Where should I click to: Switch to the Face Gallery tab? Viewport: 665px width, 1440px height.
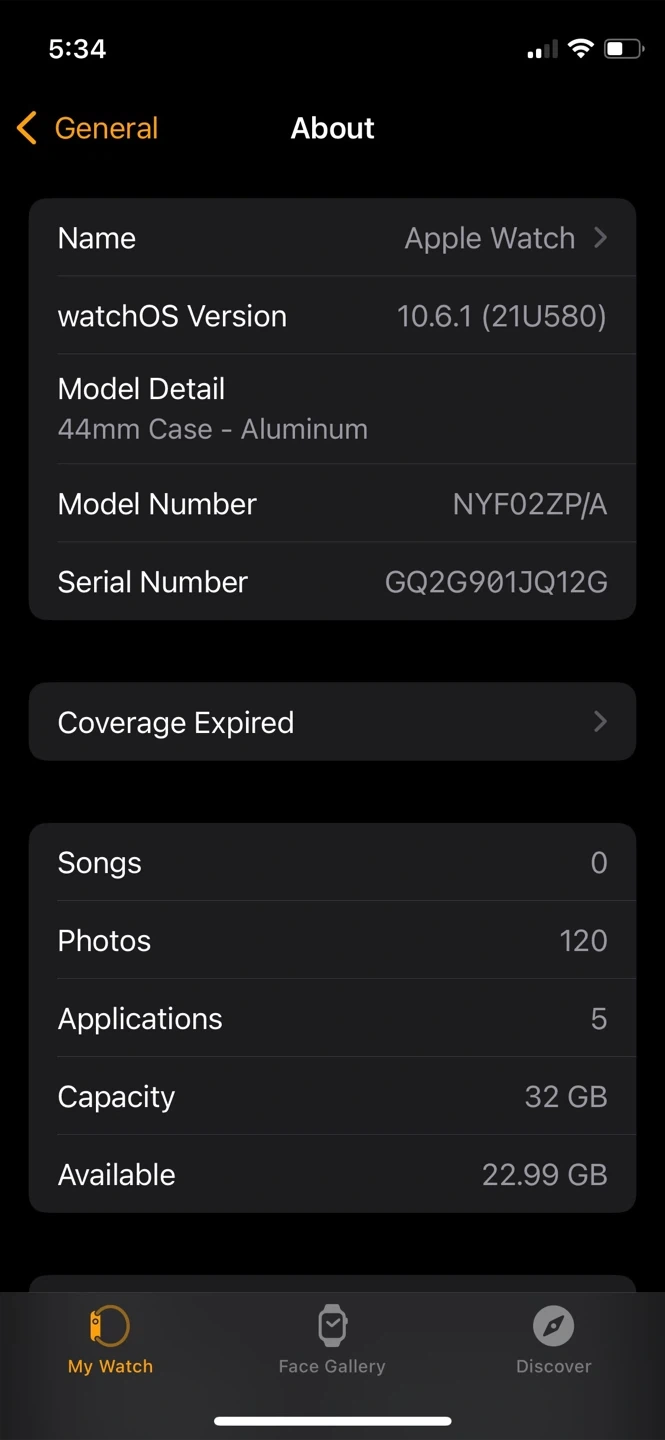pos(332,1340)
